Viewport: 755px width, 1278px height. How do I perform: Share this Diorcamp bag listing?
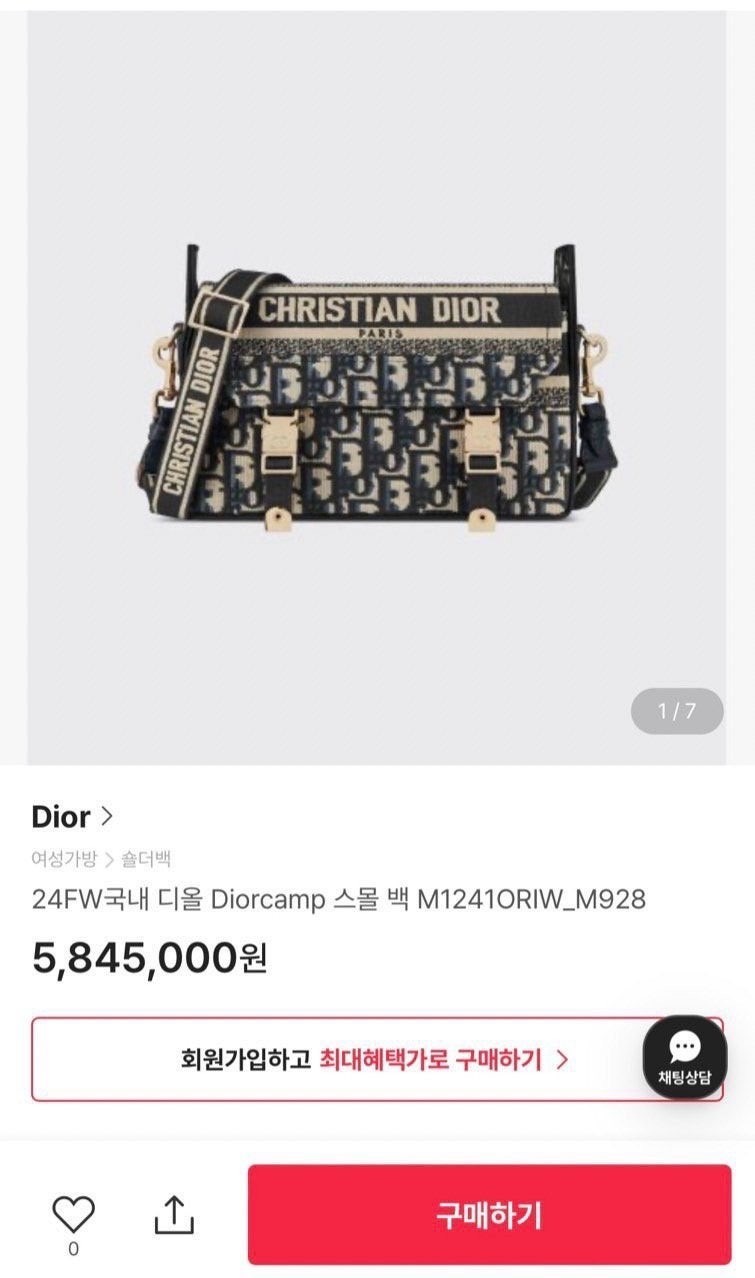click(174, 1214)
